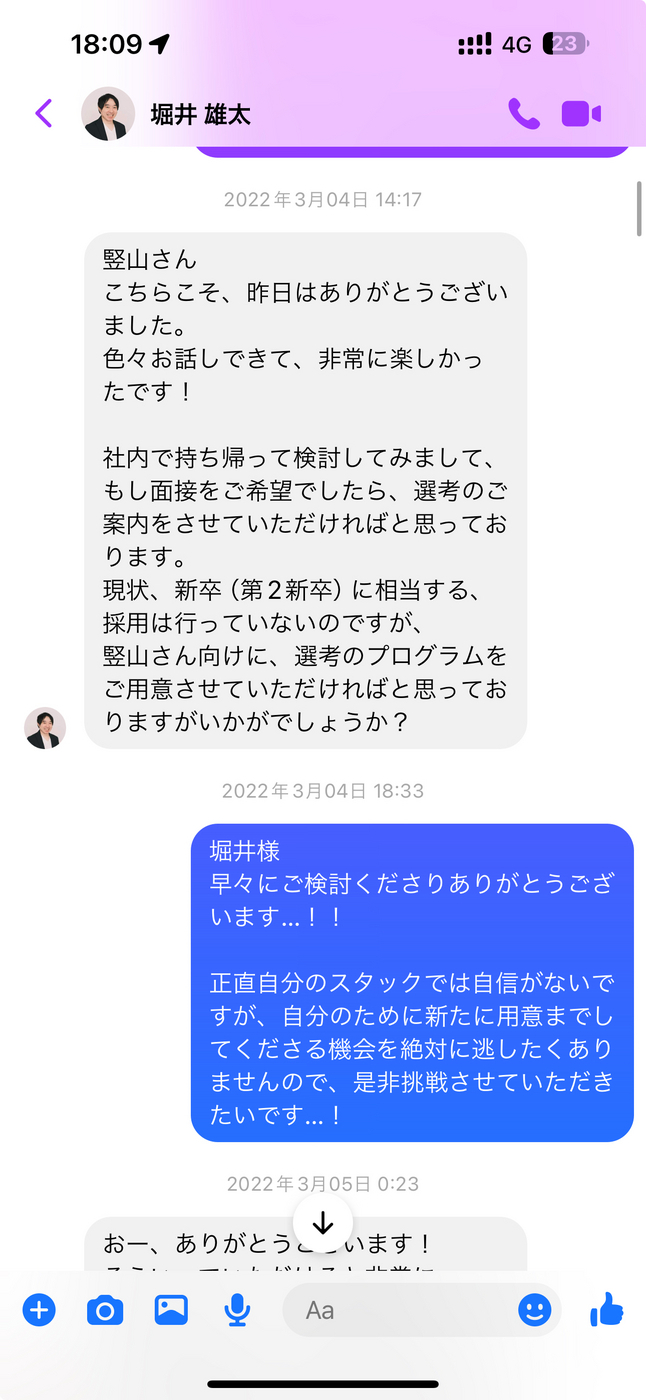Open the camera to take a photo

[105, 1310]
